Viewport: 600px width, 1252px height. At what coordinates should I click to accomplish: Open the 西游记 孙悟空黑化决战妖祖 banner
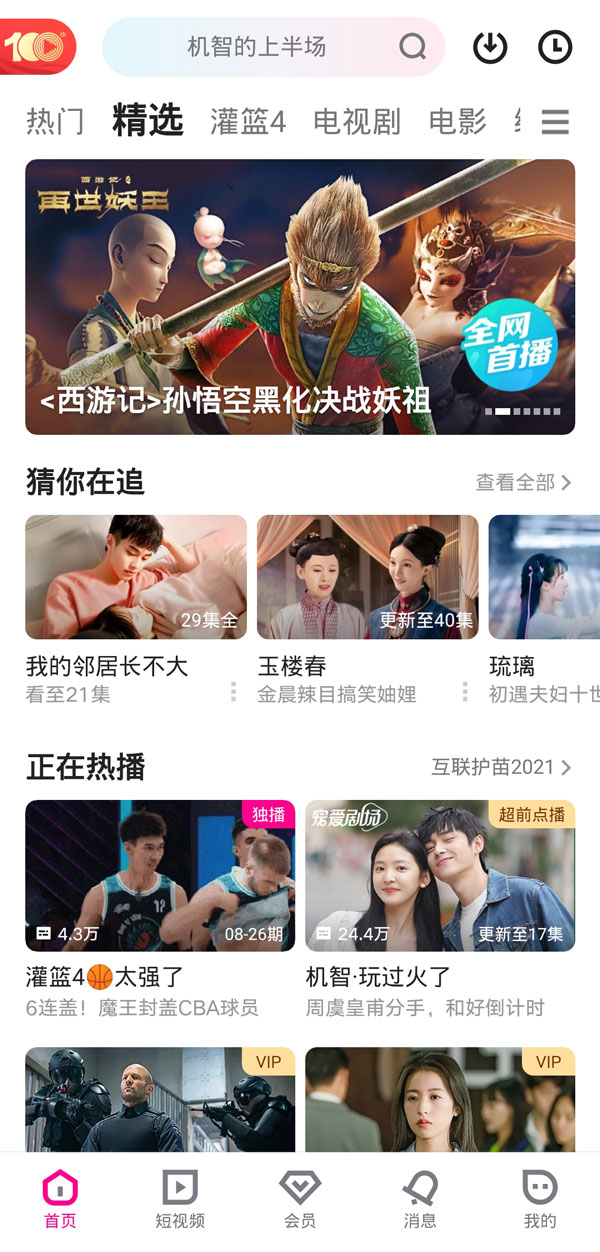[300, 297]
